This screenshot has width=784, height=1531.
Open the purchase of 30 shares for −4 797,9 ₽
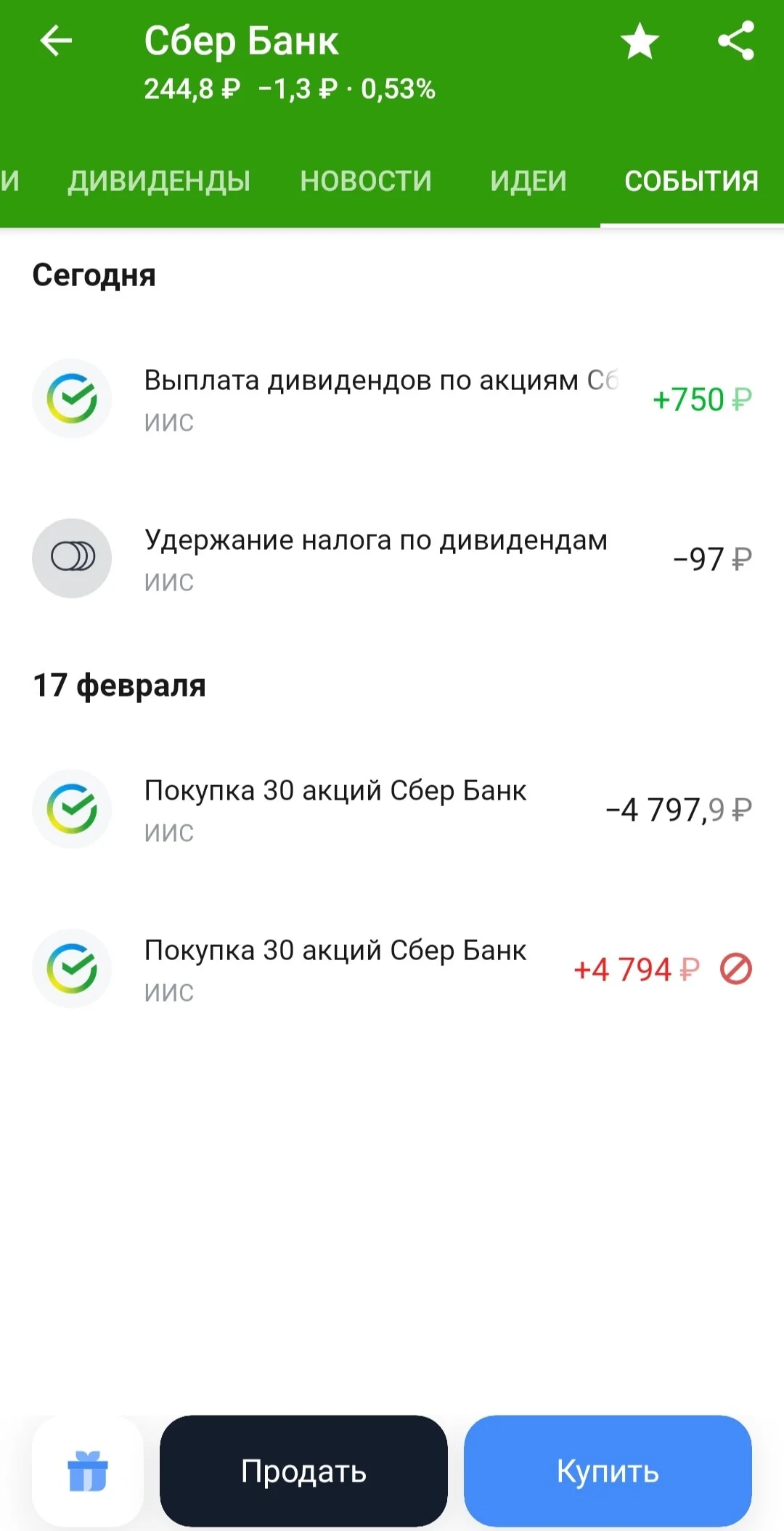(392, 809)
